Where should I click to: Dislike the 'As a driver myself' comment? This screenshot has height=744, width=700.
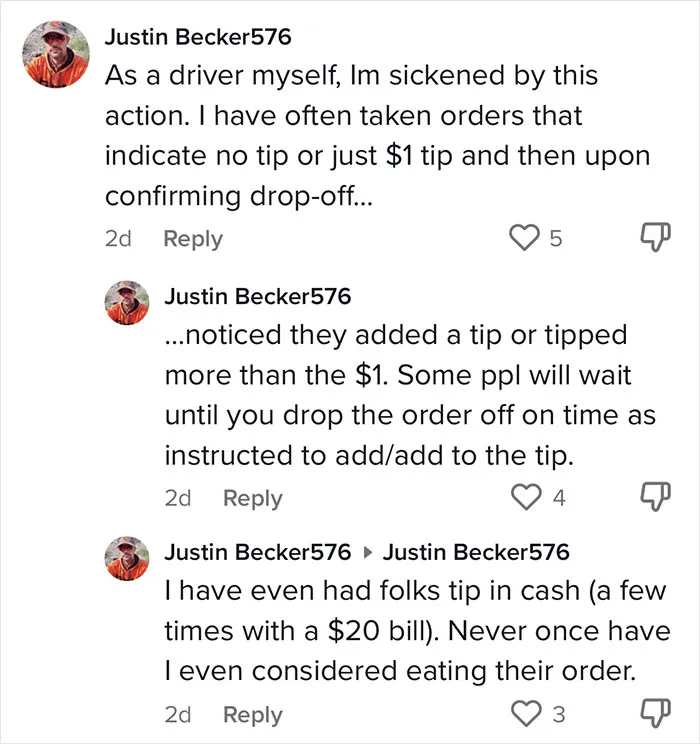point(655,236)
